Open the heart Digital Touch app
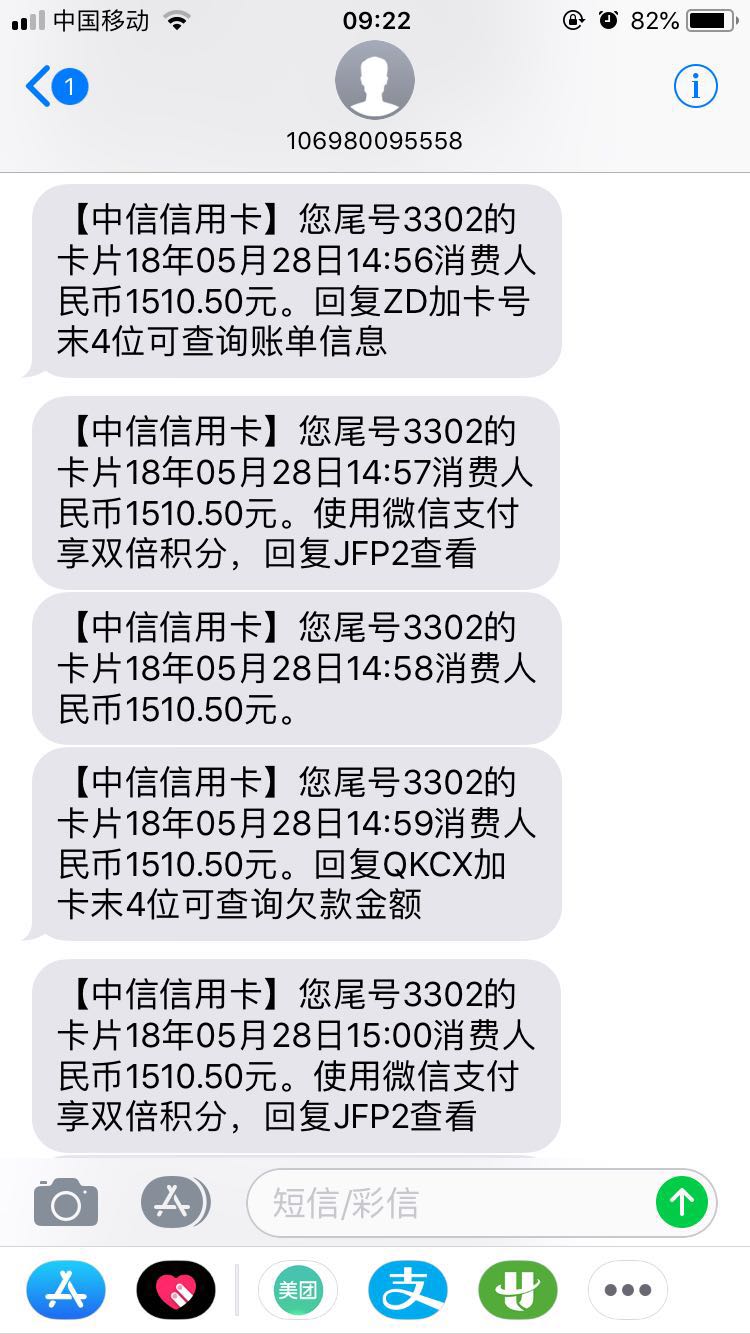 176,1290
